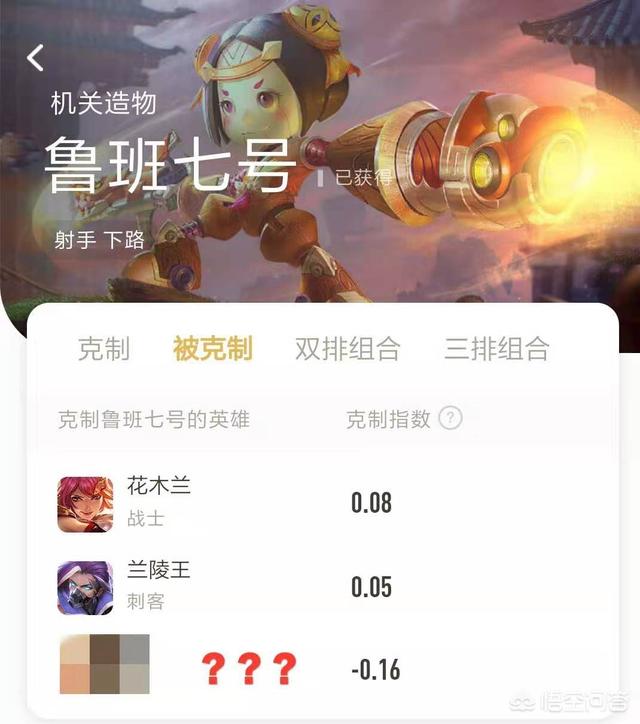Switch to the 三排组合 tab
The image size is (640, 724).
[497, 349]
